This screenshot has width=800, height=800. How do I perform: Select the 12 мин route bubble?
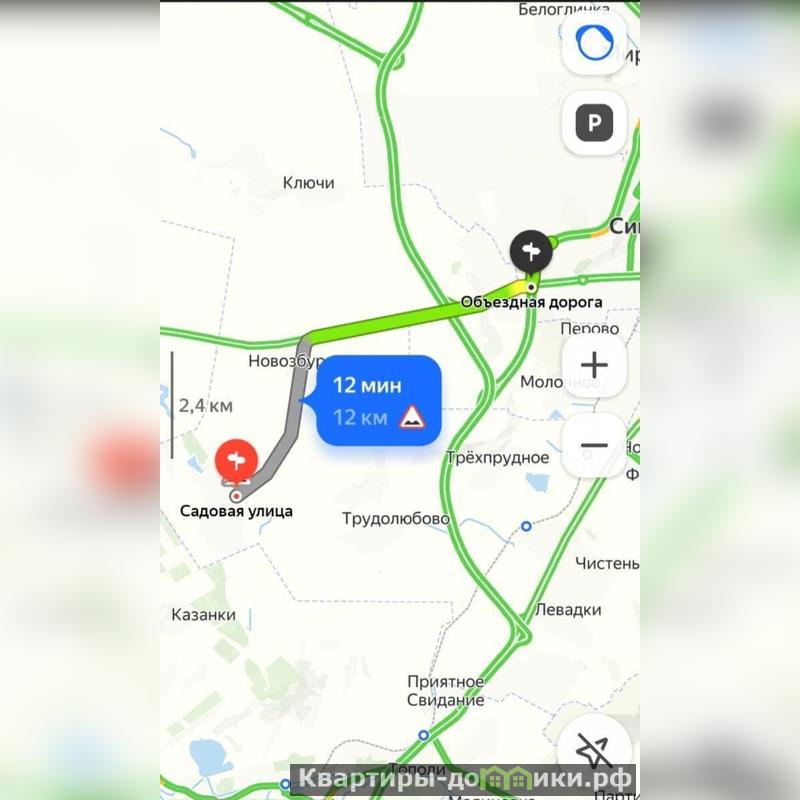[379, 400]
